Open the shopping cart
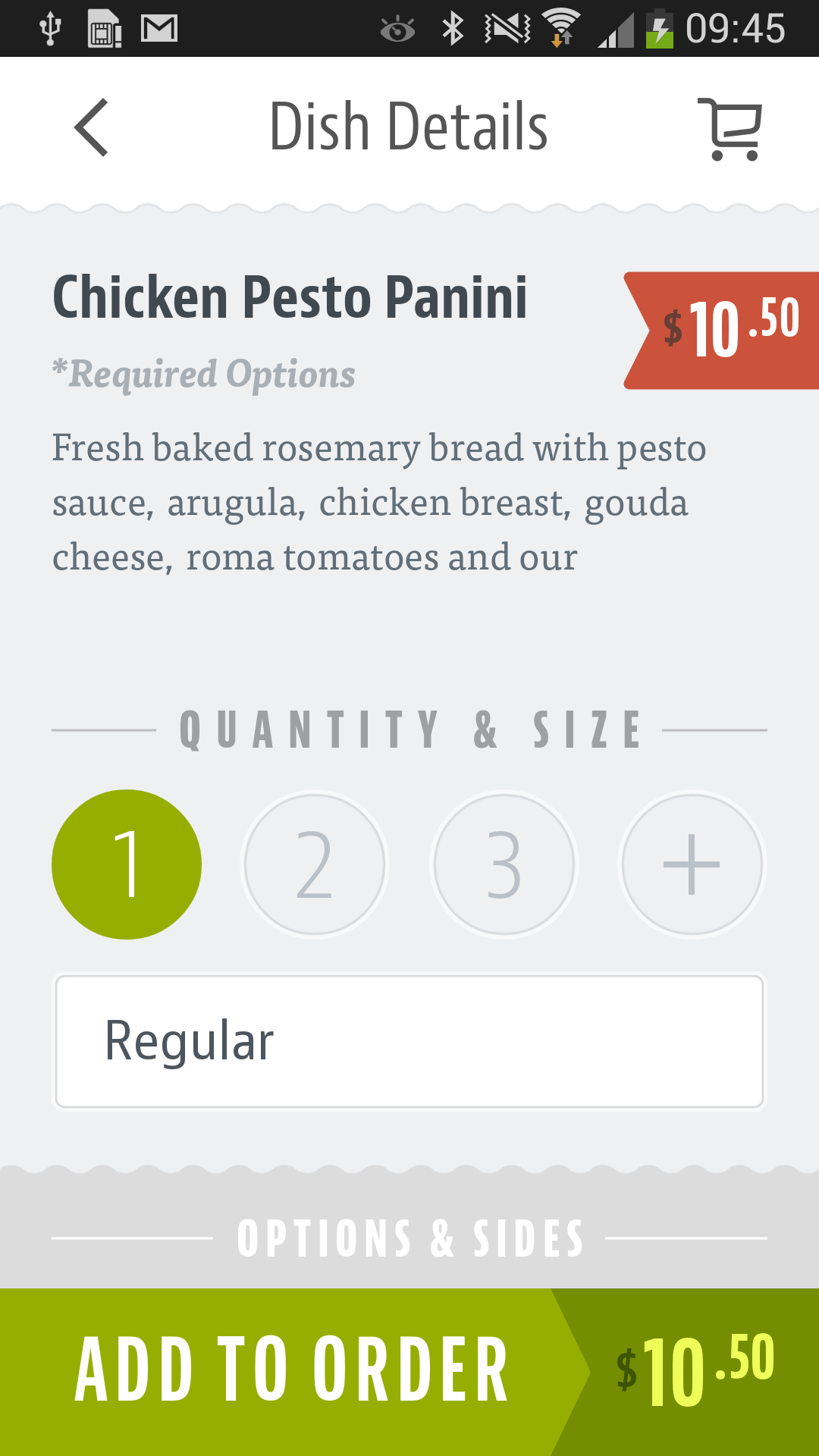 coord(730,129)
